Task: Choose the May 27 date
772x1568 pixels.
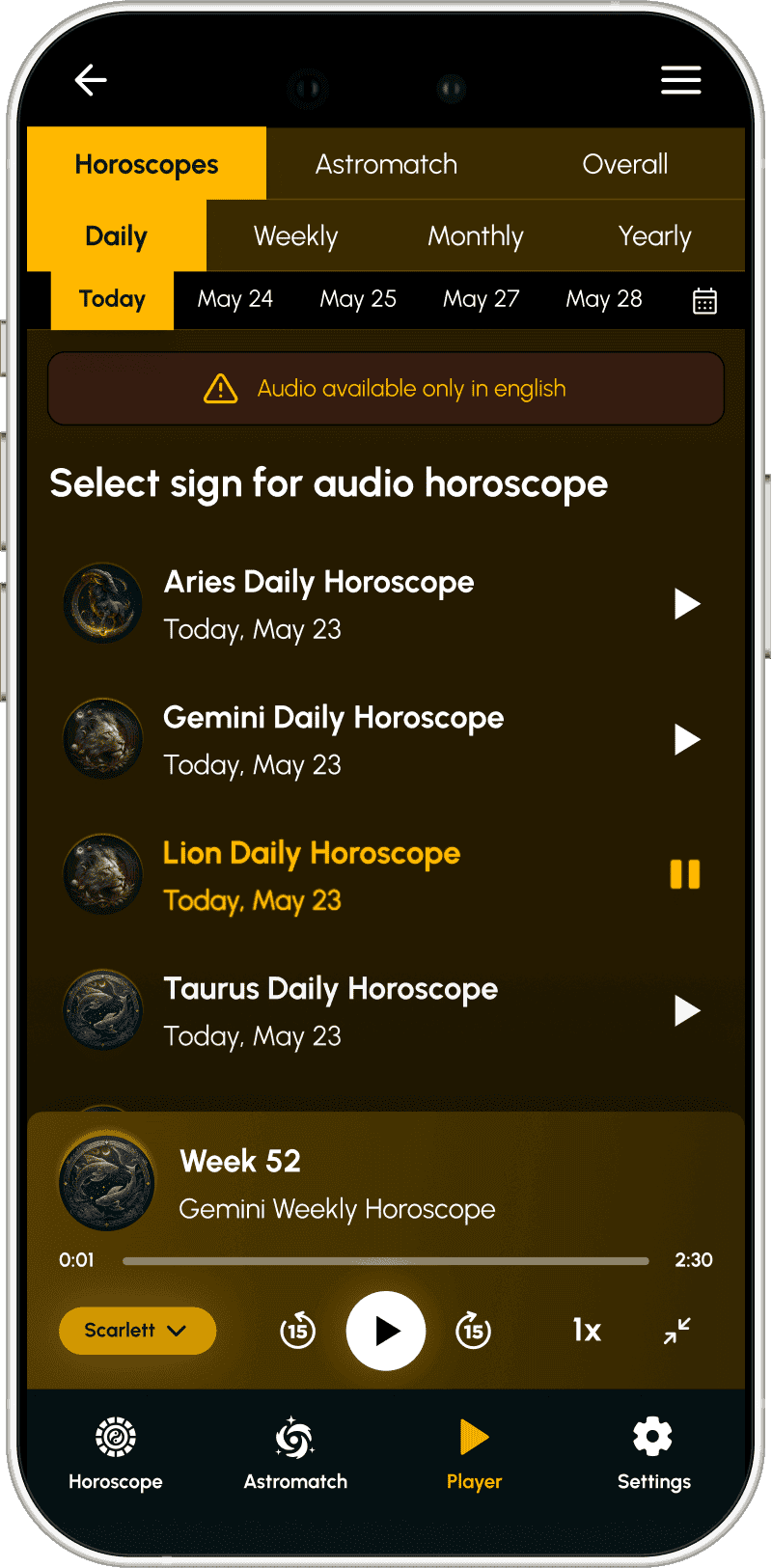Action: point(481,299)
